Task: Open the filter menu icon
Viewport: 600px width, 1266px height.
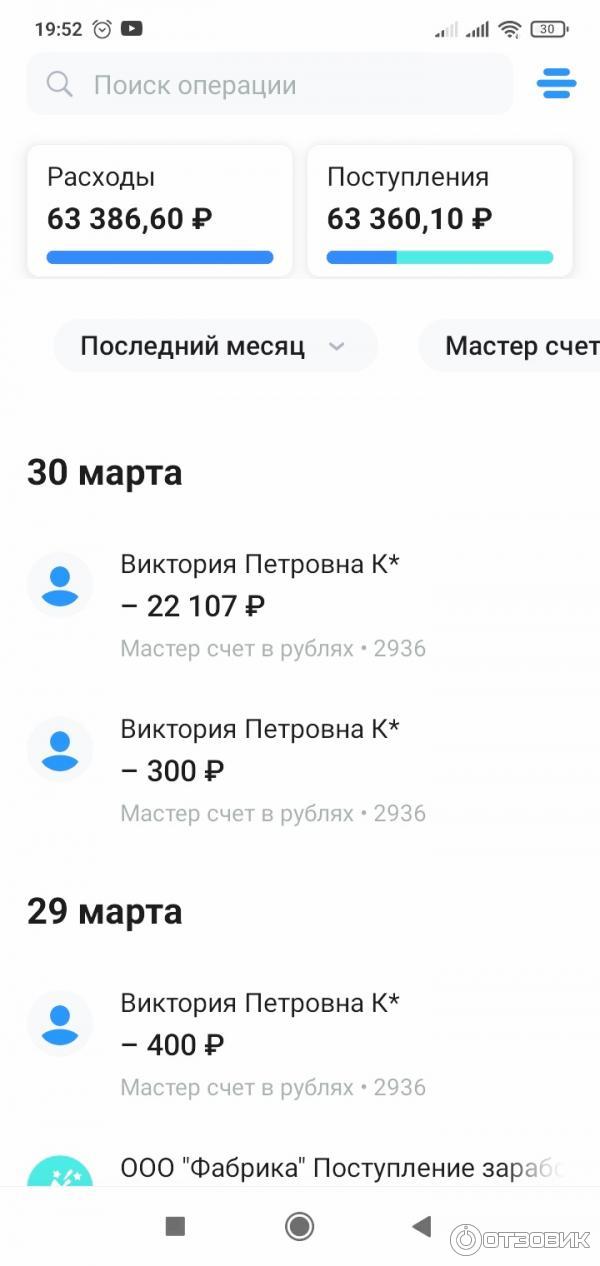Action: (556, 84)
